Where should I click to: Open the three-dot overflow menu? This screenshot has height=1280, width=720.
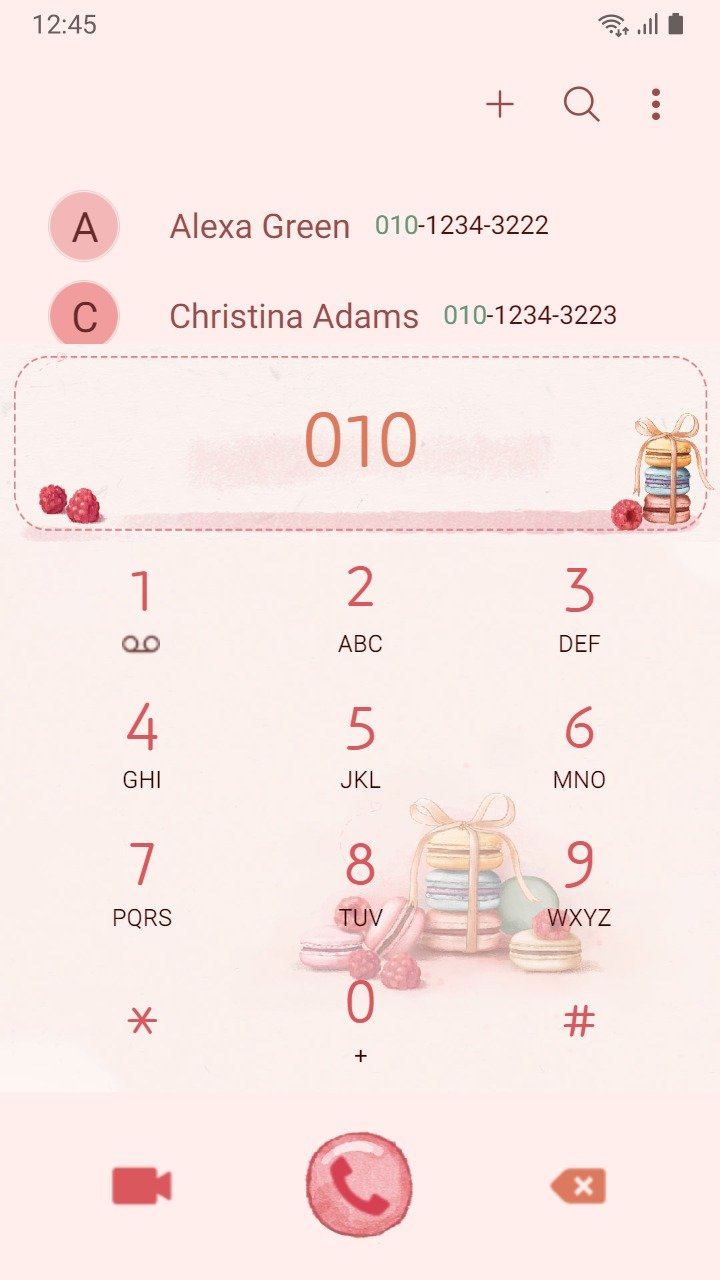coord(656,104)
